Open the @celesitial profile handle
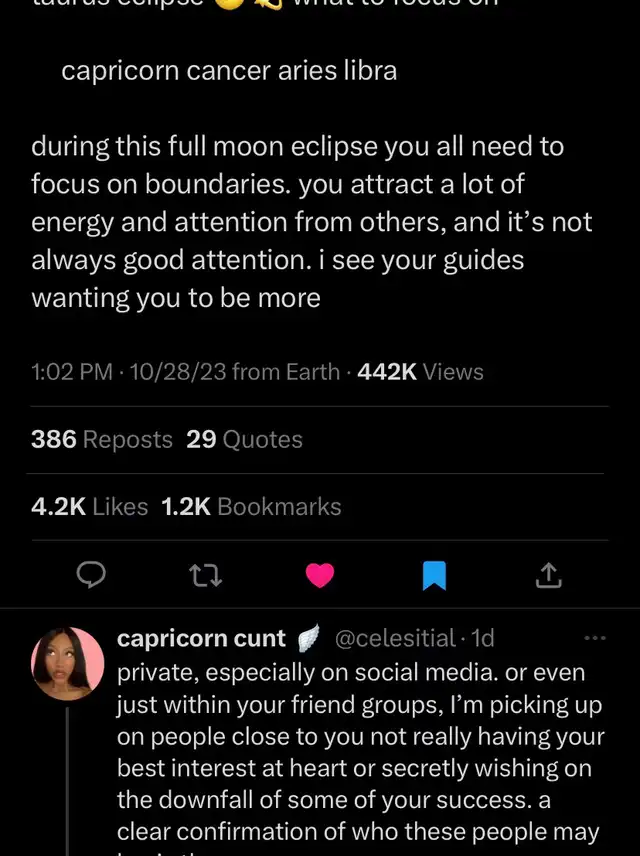 coord(394,638)
